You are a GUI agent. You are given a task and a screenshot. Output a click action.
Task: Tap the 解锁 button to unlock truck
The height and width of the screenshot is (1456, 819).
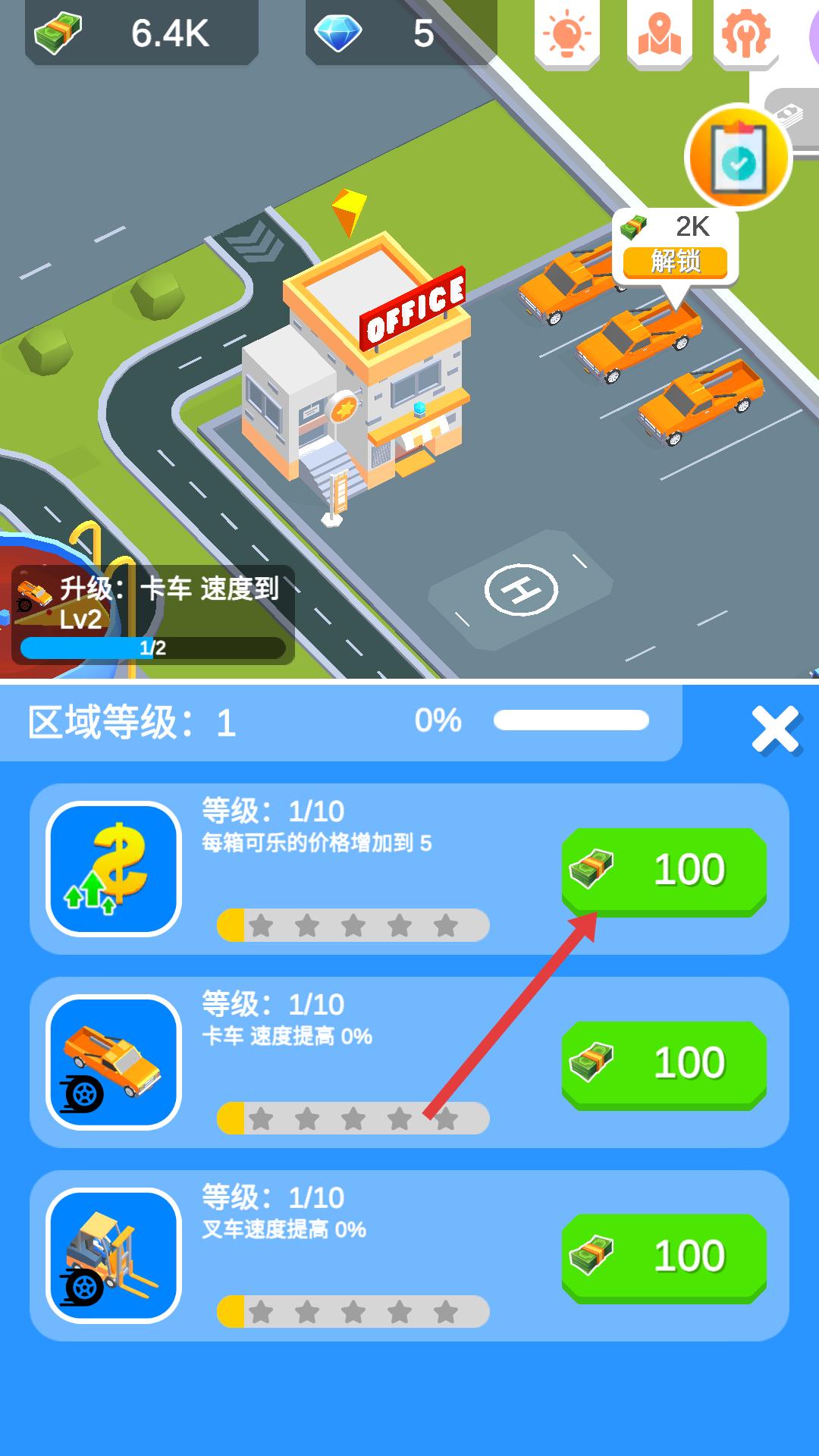pyautogui.click(x=675, y=262)
